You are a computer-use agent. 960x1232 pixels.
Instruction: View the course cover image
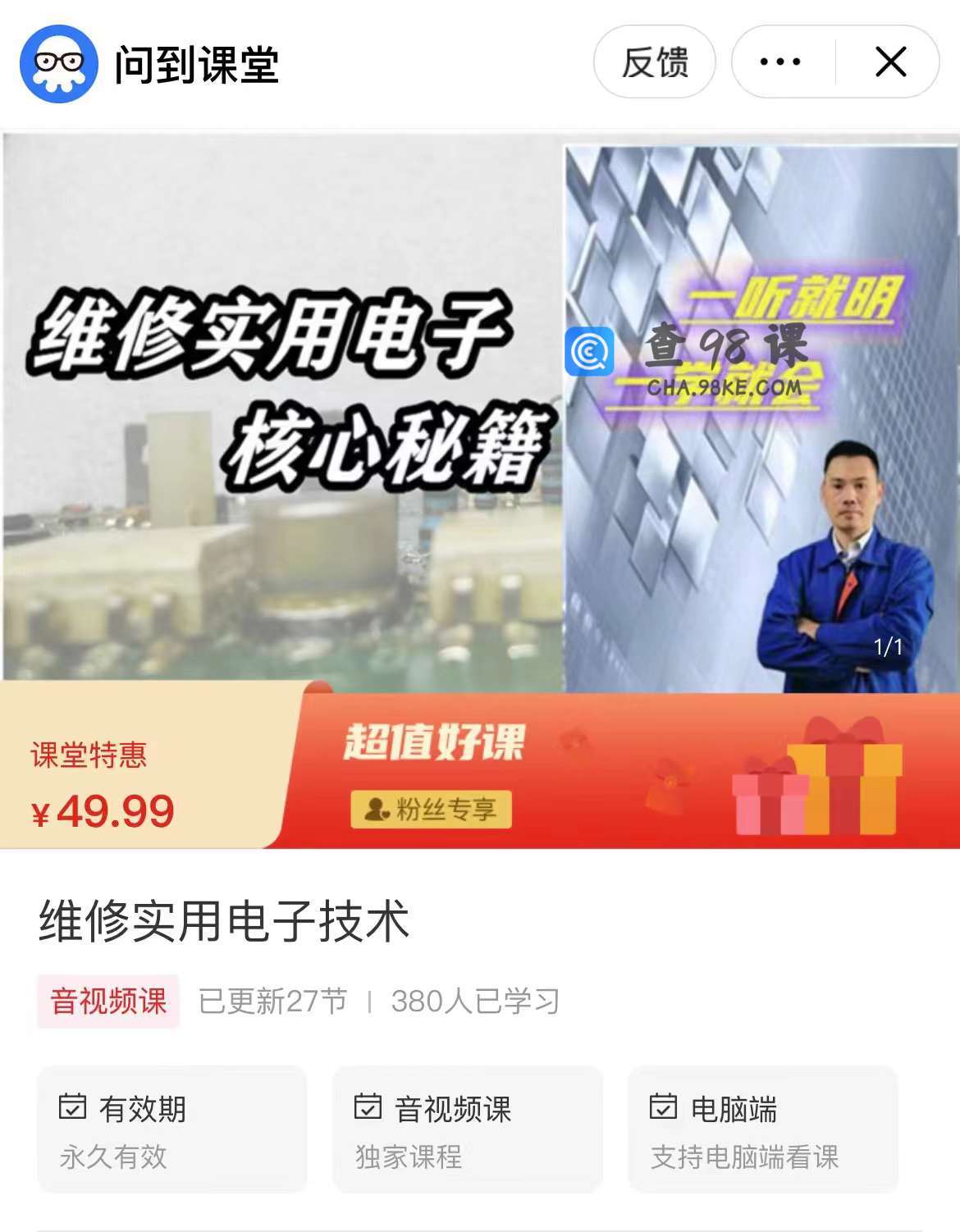[479, 410]
